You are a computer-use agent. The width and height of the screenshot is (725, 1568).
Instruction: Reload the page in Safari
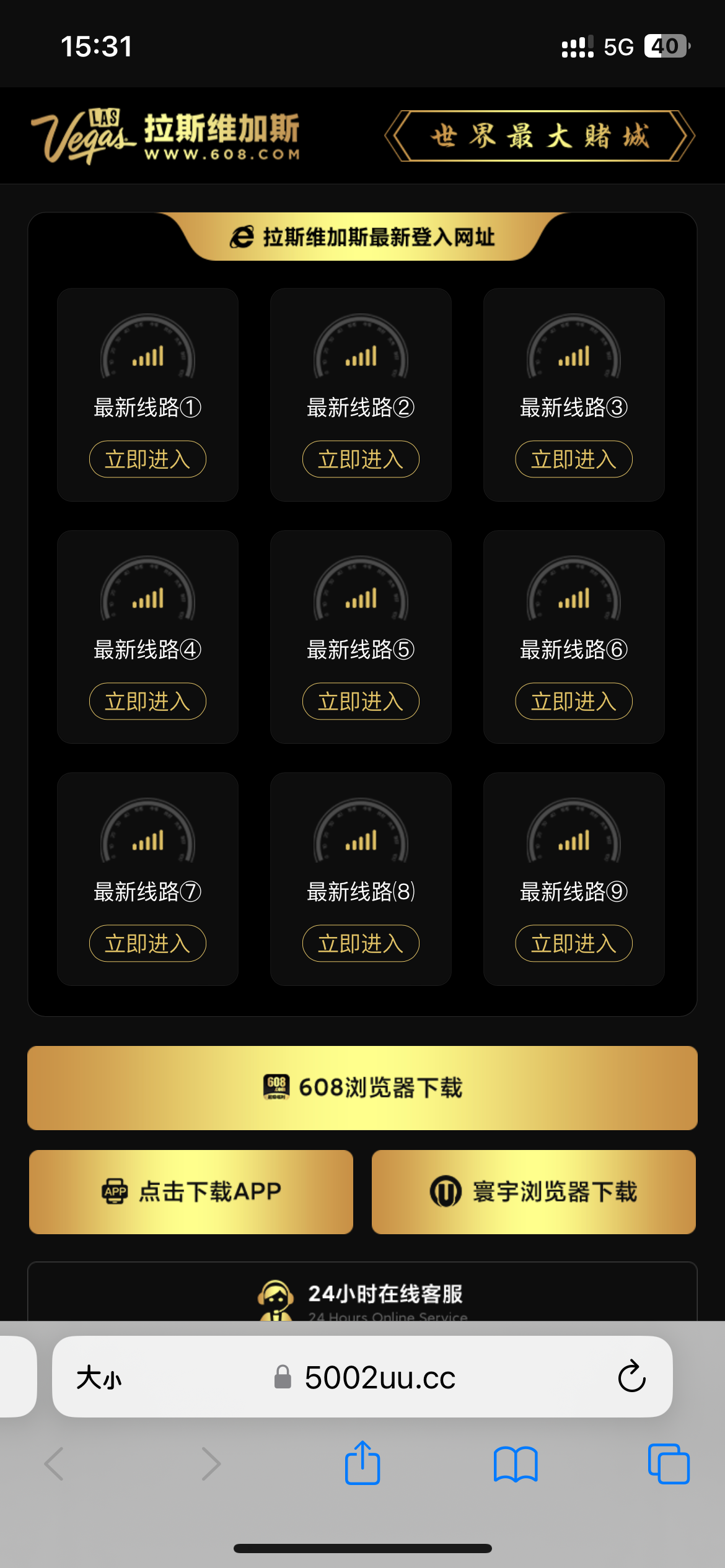(x=631, y=1377)
